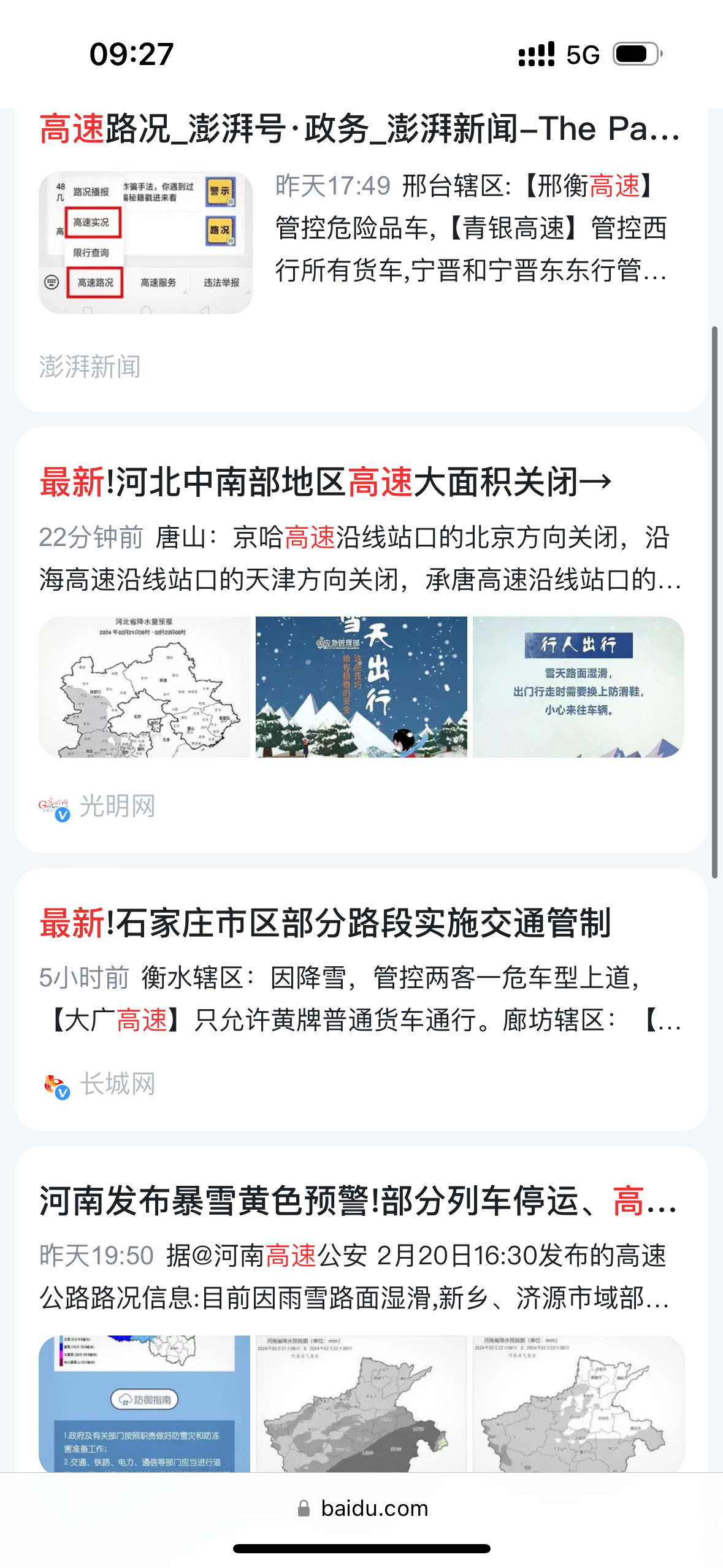The image size is (723, 1568).
Task: Open the snowy 天出行 illustration image
Action: pos(361,687)
